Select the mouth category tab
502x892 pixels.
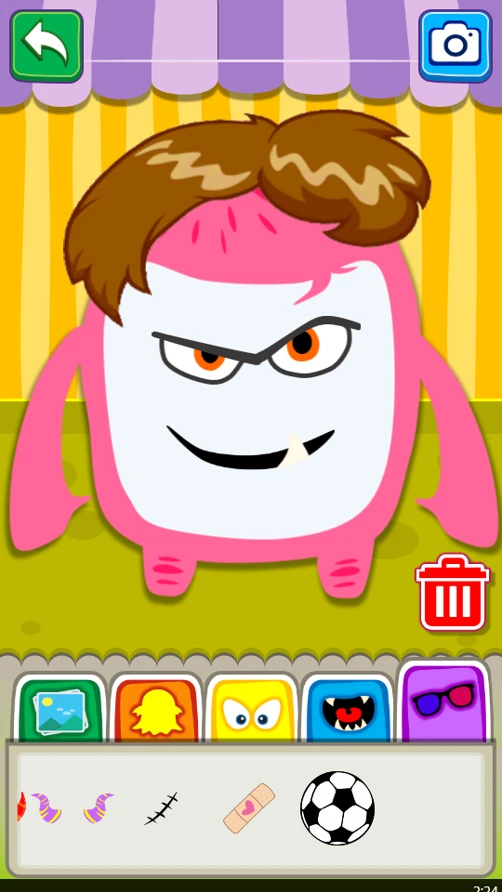(x=348, y=710)
